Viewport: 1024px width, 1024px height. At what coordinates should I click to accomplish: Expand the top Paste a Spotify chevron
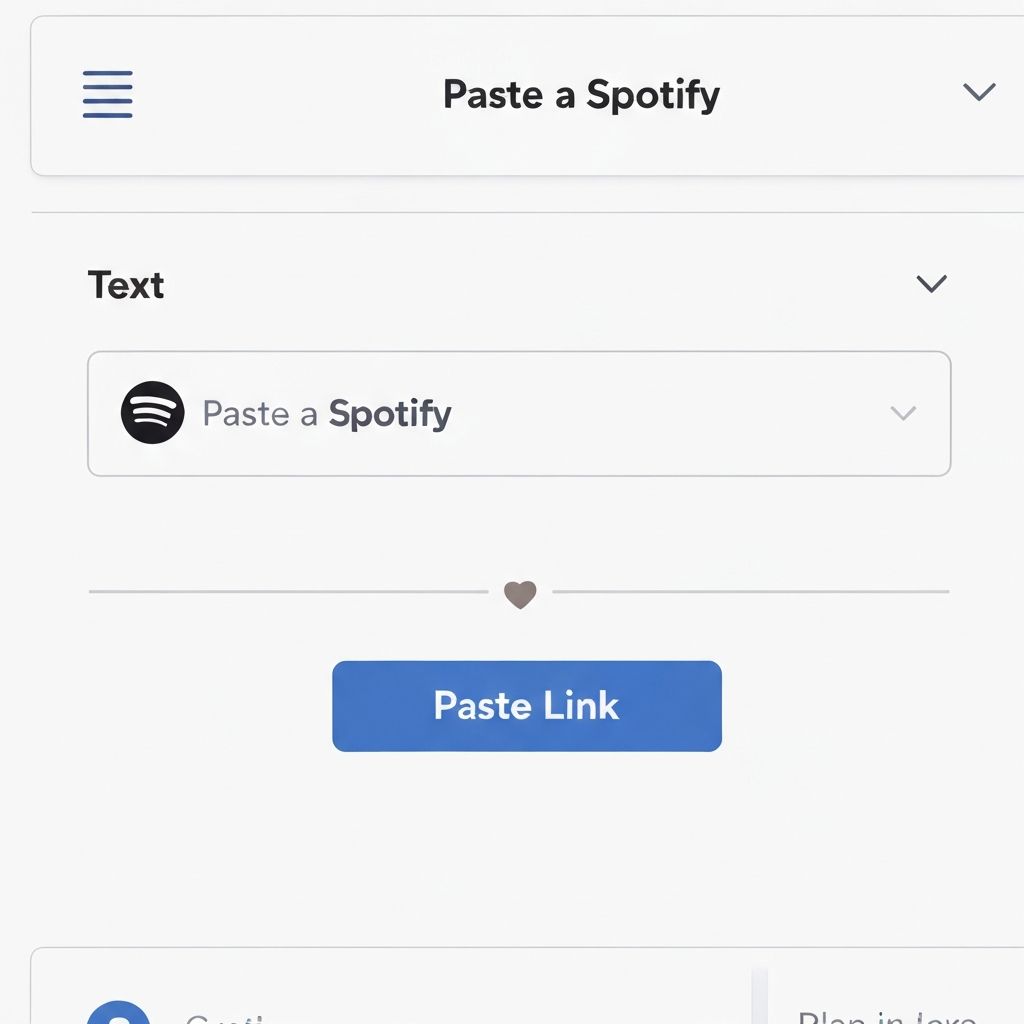click(978, 92)
